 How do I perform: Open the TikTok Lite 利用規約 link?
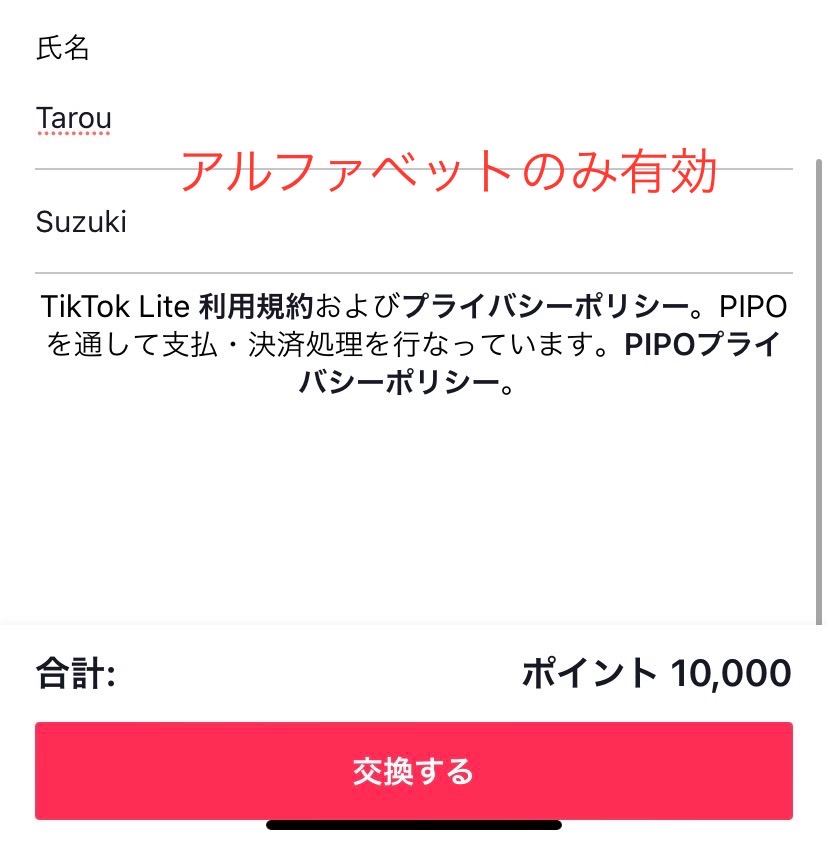257,305
